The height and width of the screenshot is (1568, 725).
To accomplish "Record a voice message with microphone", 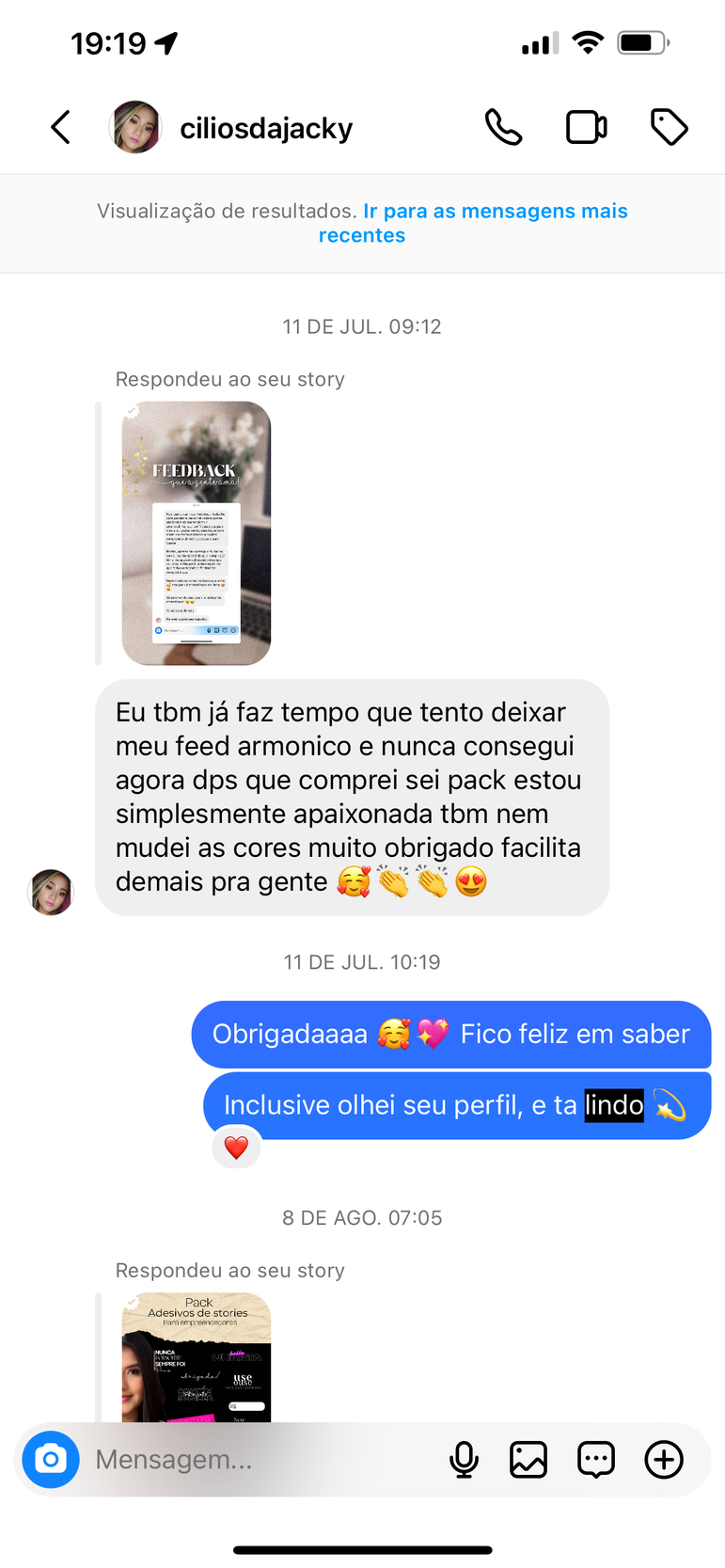I will point(464,1459).
